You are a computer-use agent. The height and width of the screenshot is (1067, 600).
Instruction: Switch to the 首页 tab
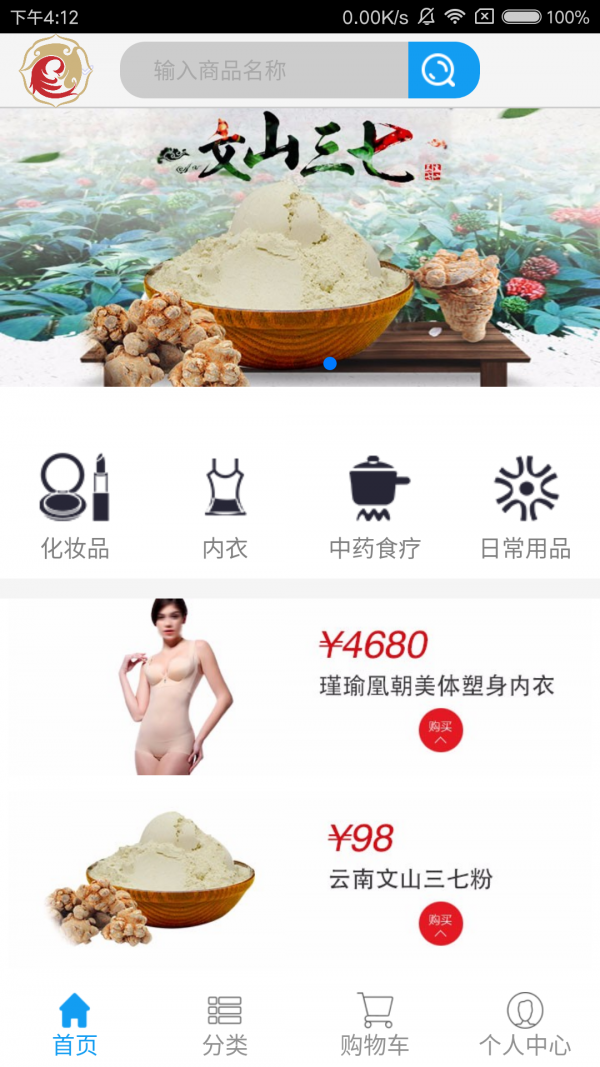click(75, 1025)
